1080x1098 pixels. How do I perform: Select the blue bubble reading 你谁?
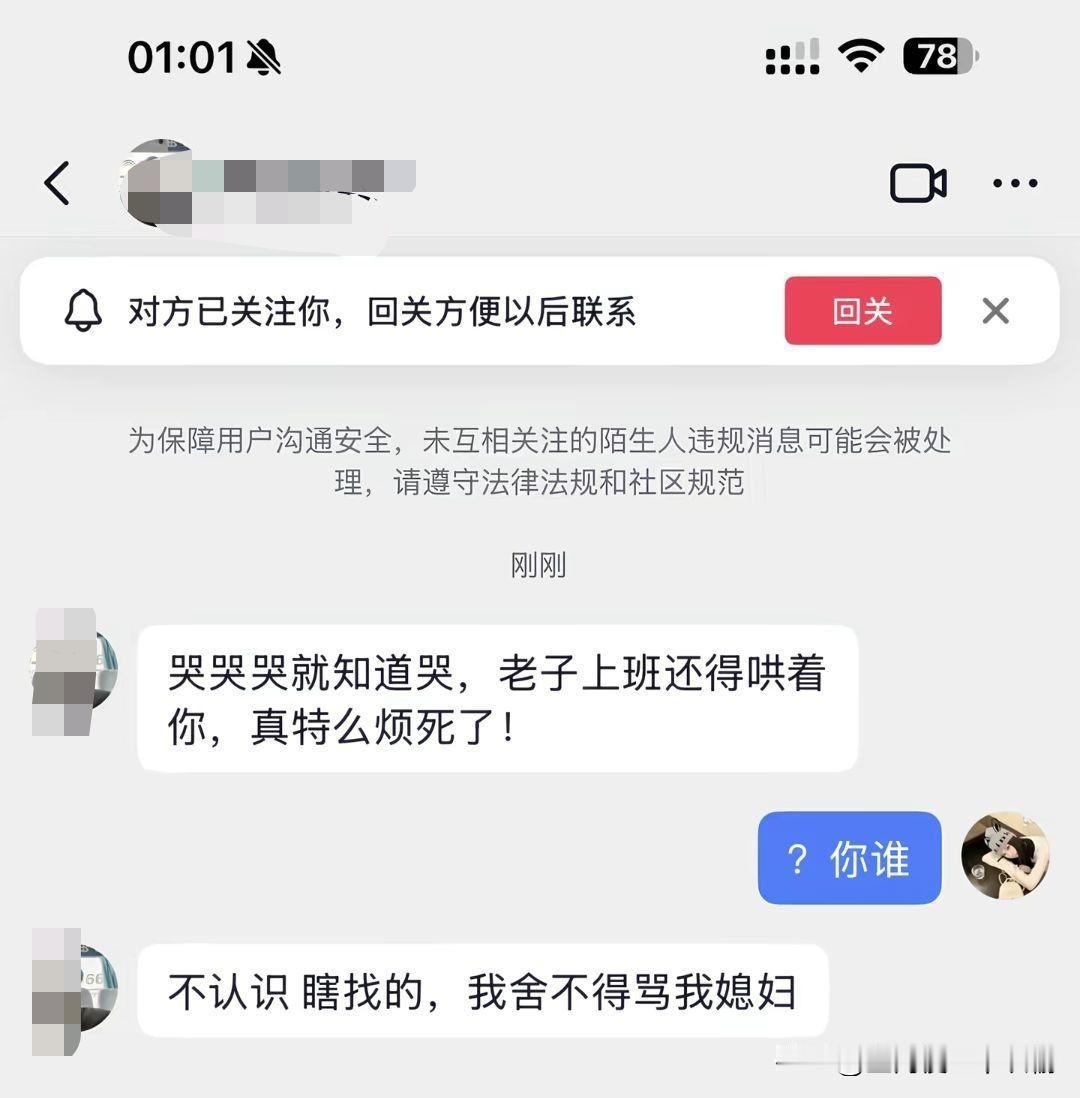point(848,858)
